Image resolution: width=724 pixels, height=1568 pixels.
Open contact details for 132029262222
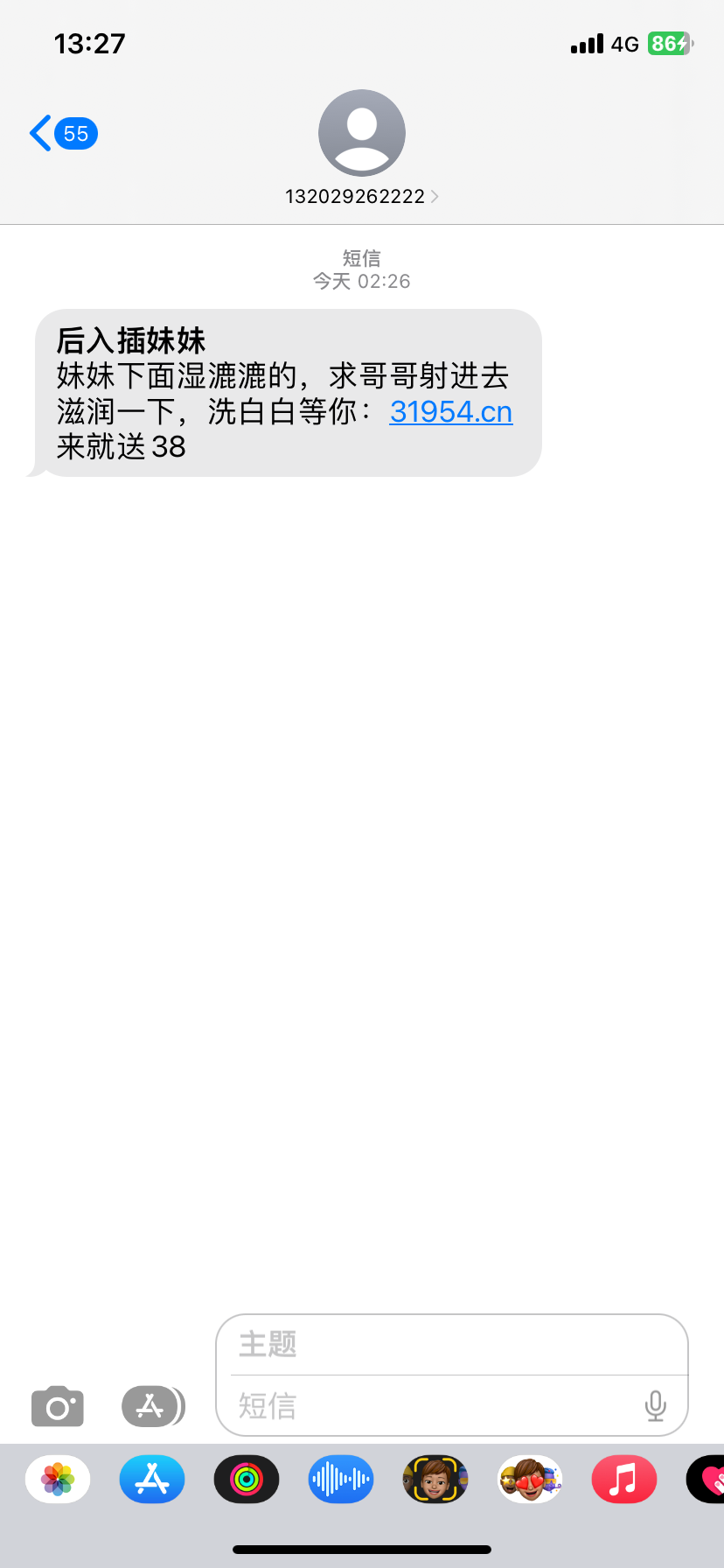coord(361,196)
